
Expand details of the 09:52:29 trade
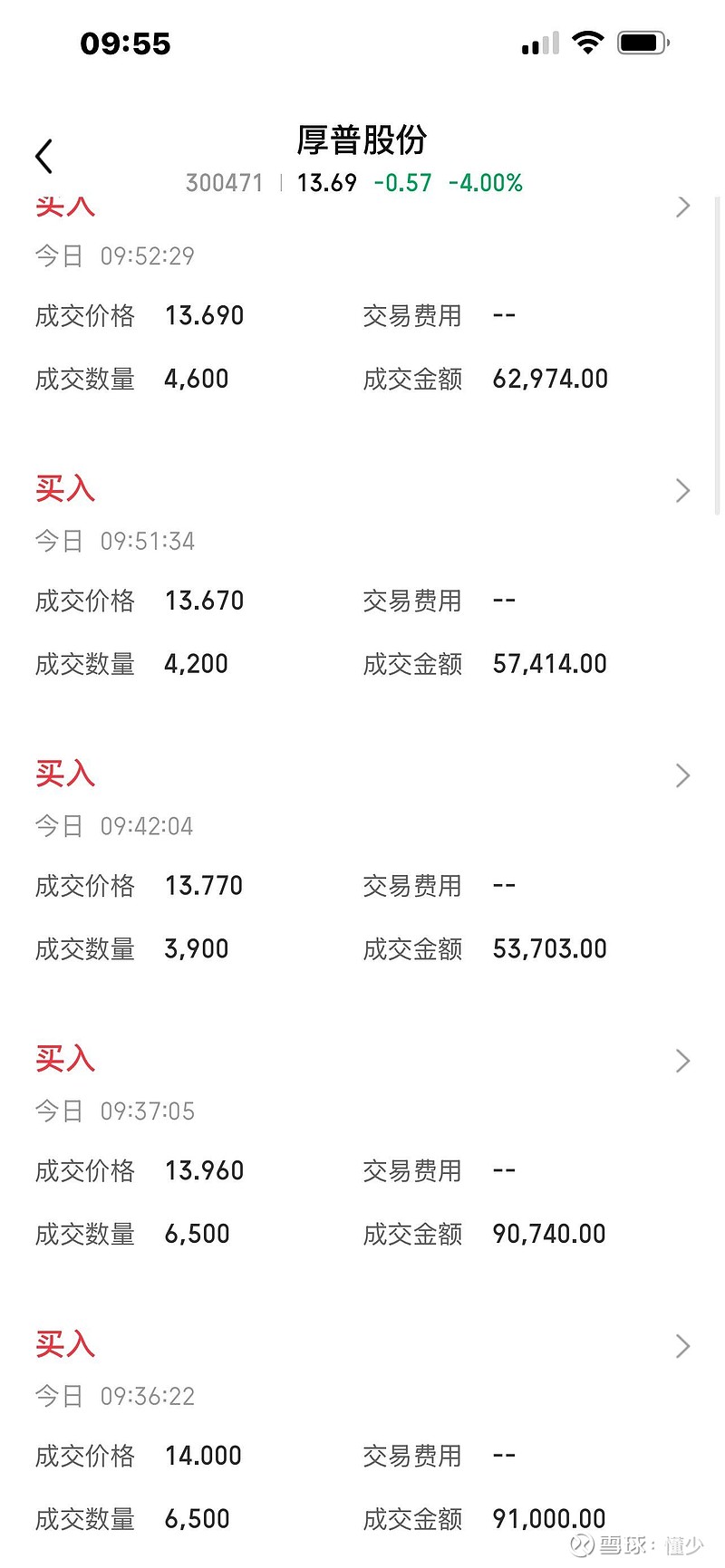[683, 207]
